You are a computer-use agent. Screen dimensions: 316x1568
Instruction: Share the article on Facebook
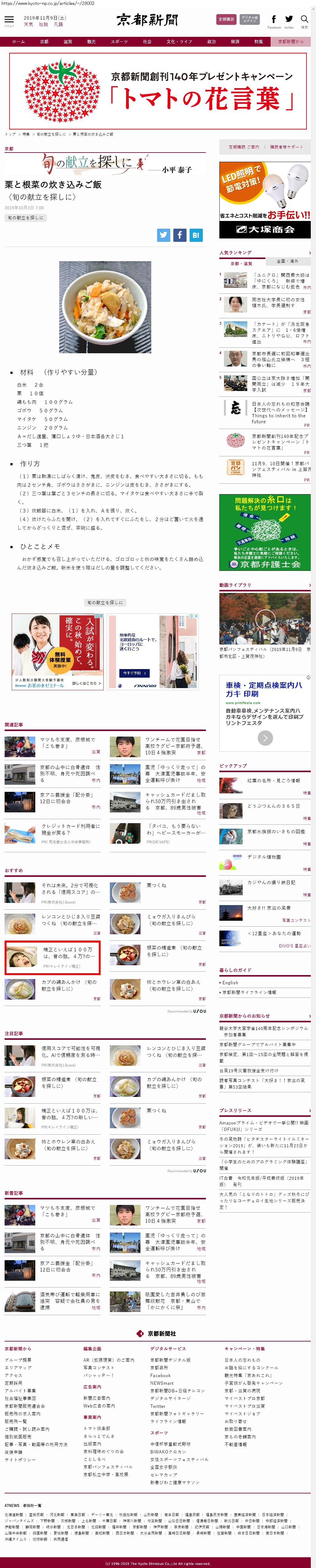coord(179,235)
